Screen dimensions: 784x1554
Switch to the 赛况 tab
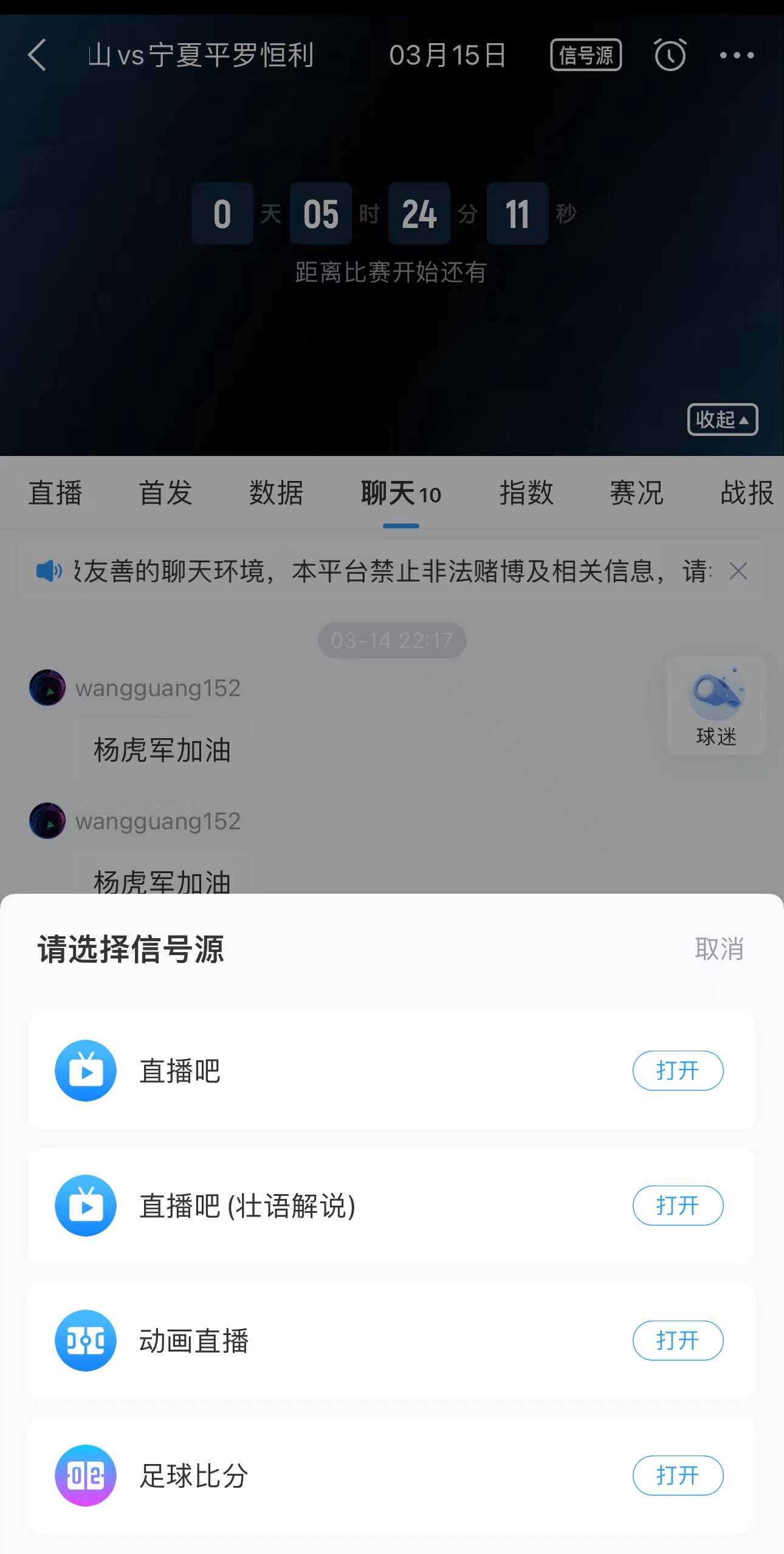click(x=636, y=493)
